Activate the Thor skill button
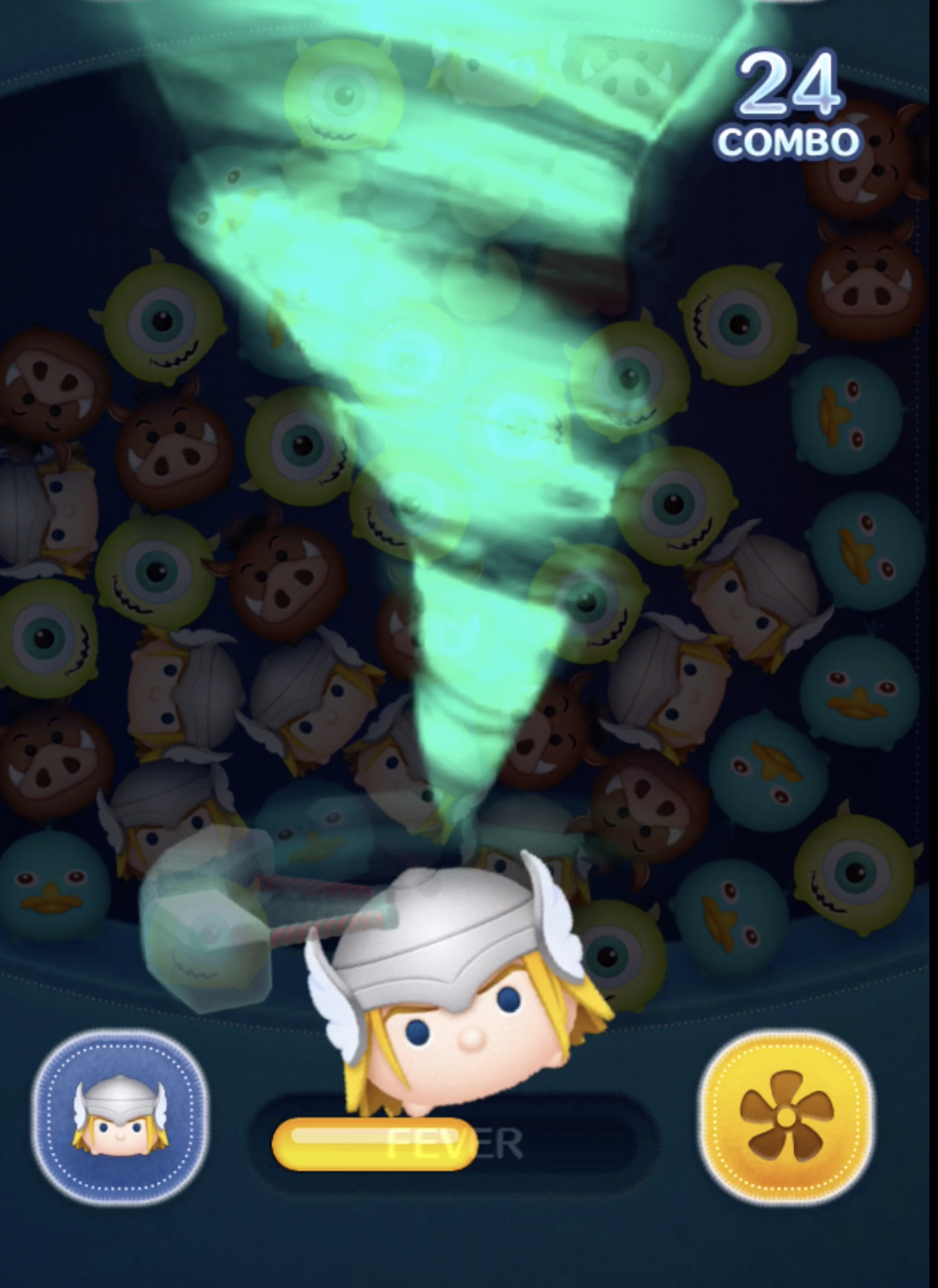The height and width of the screenshot is (1288, 938). (119, 1117)
